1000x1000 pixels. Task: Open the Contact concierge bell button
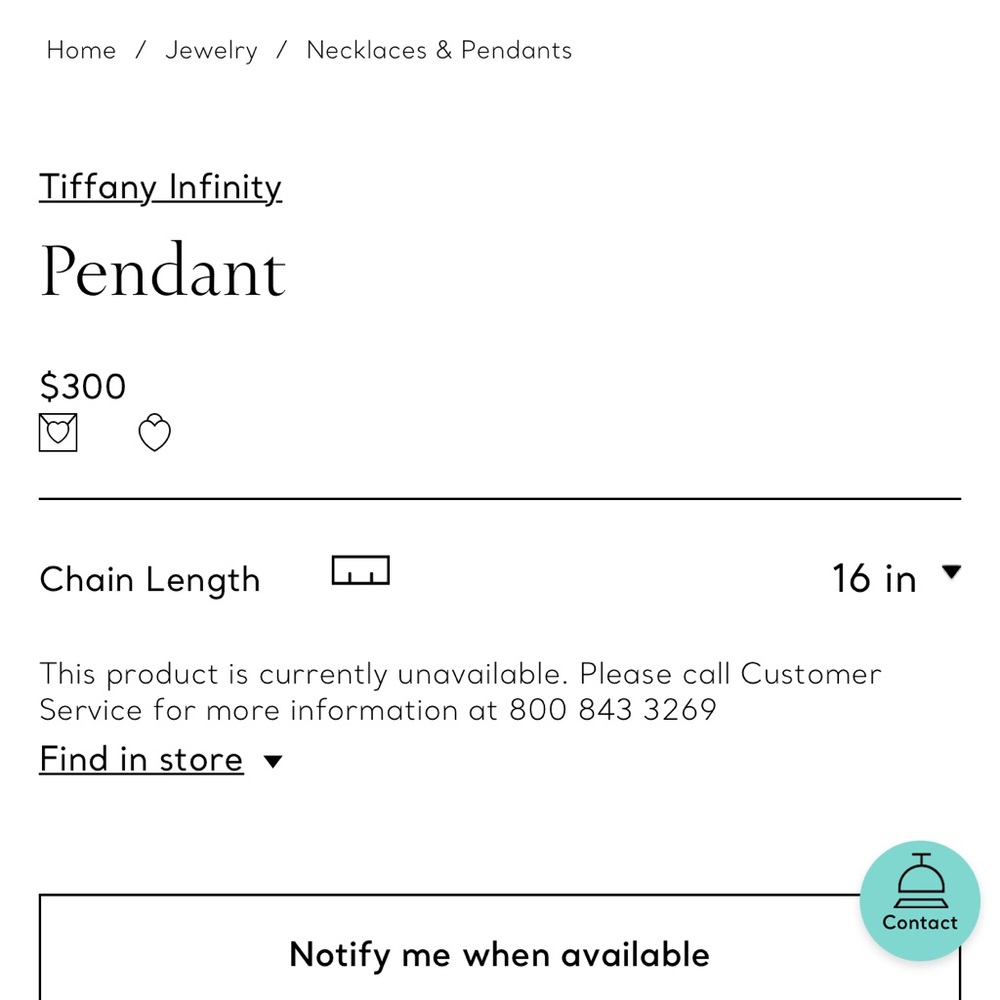tap(919, 900)
